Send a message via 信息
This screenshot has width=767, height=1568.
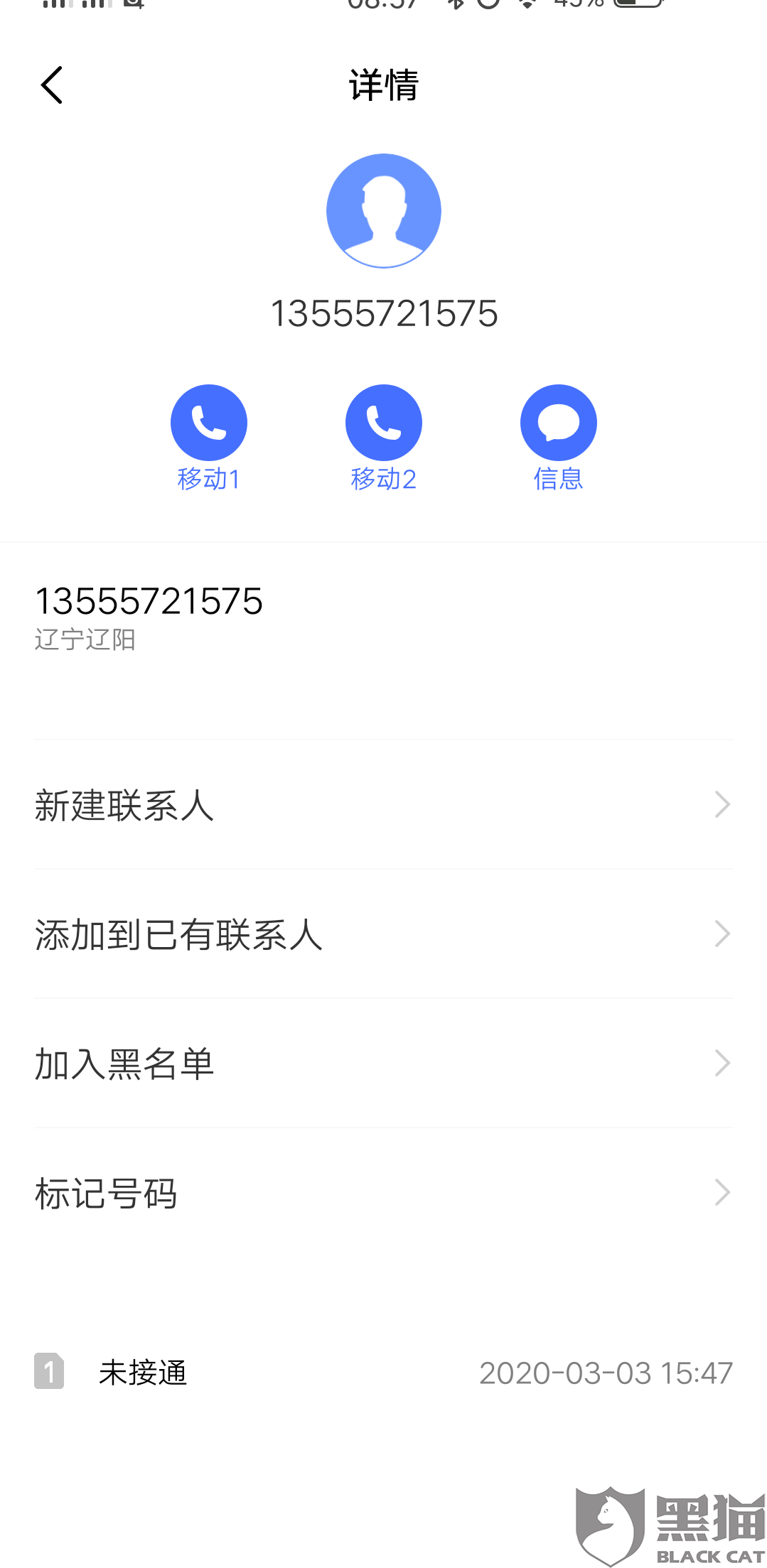[x=558, y=423]
